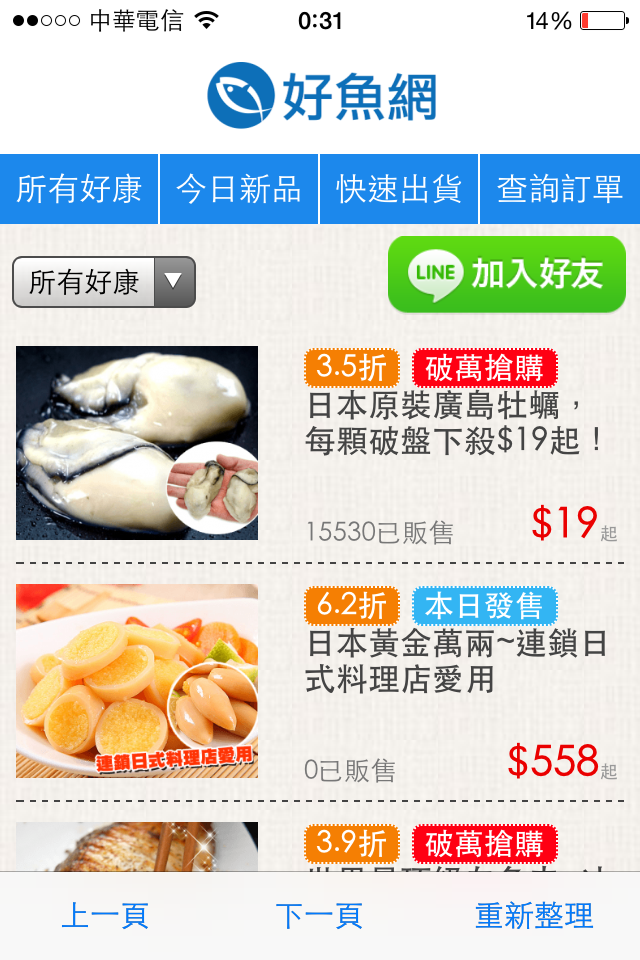Open the 日本原裝廣島牡蠣 product listing
The width and height of the screenshot is (640, 960).
click(x=456, y=423)
